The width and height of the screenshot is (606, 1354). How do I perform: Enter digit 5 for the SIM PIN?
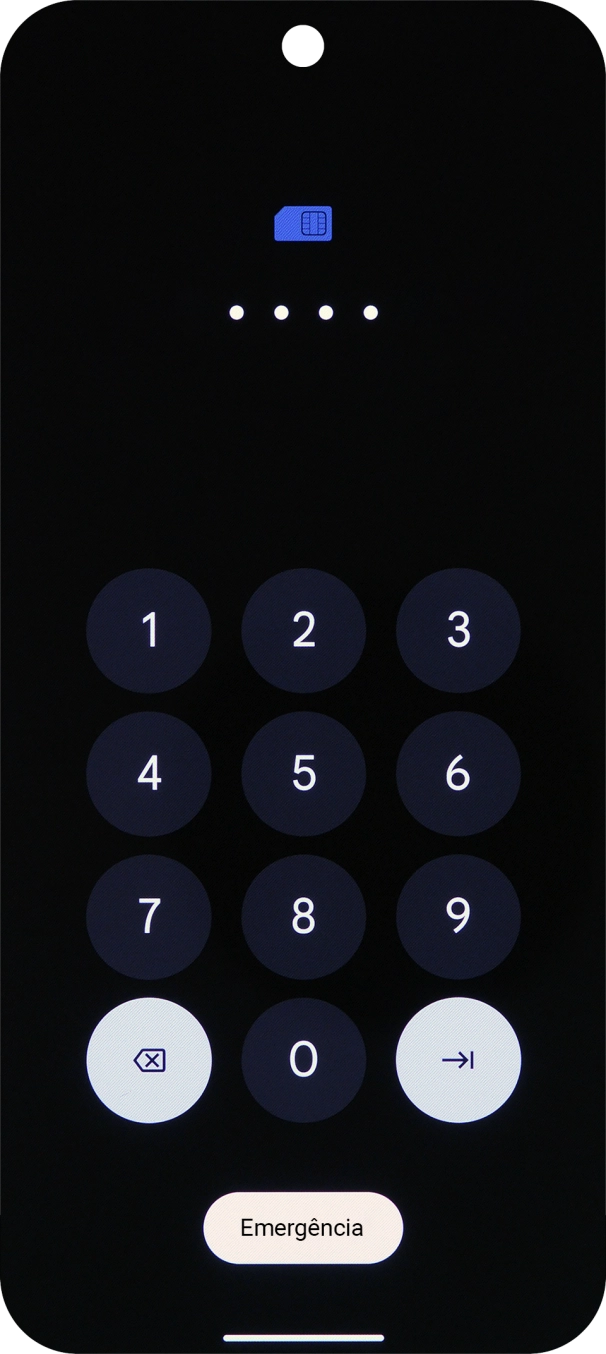pos(303,774)
